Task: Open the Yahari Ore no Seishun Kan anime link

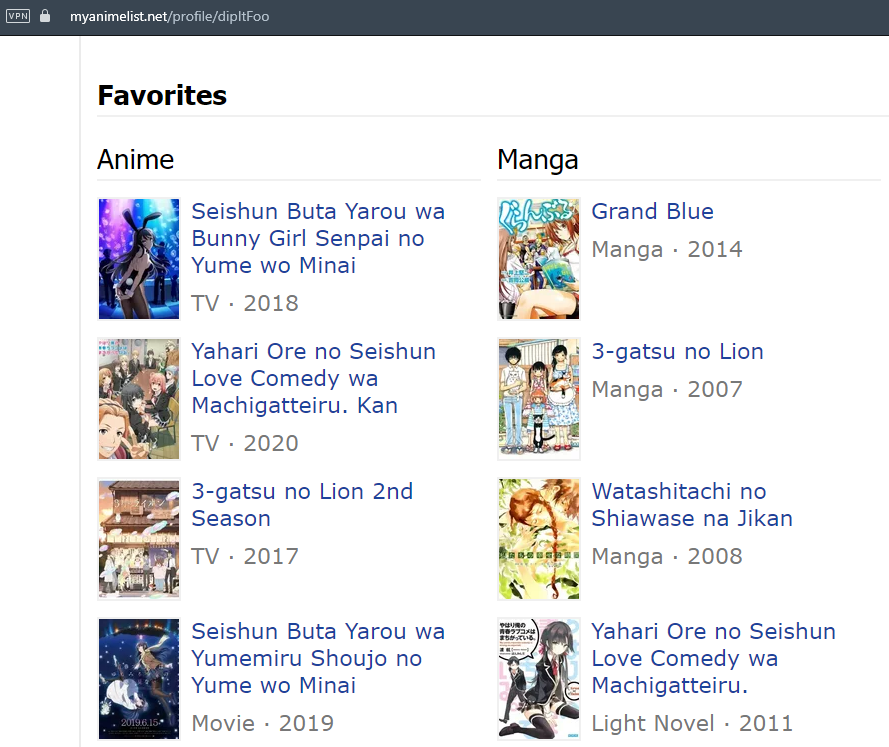Action: click(x=313, y=379)
